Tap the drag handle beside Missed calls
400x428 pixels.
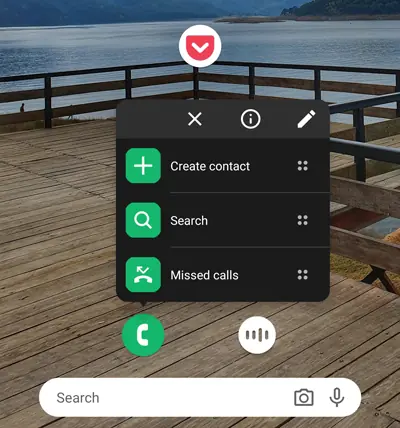coord(302,275)
